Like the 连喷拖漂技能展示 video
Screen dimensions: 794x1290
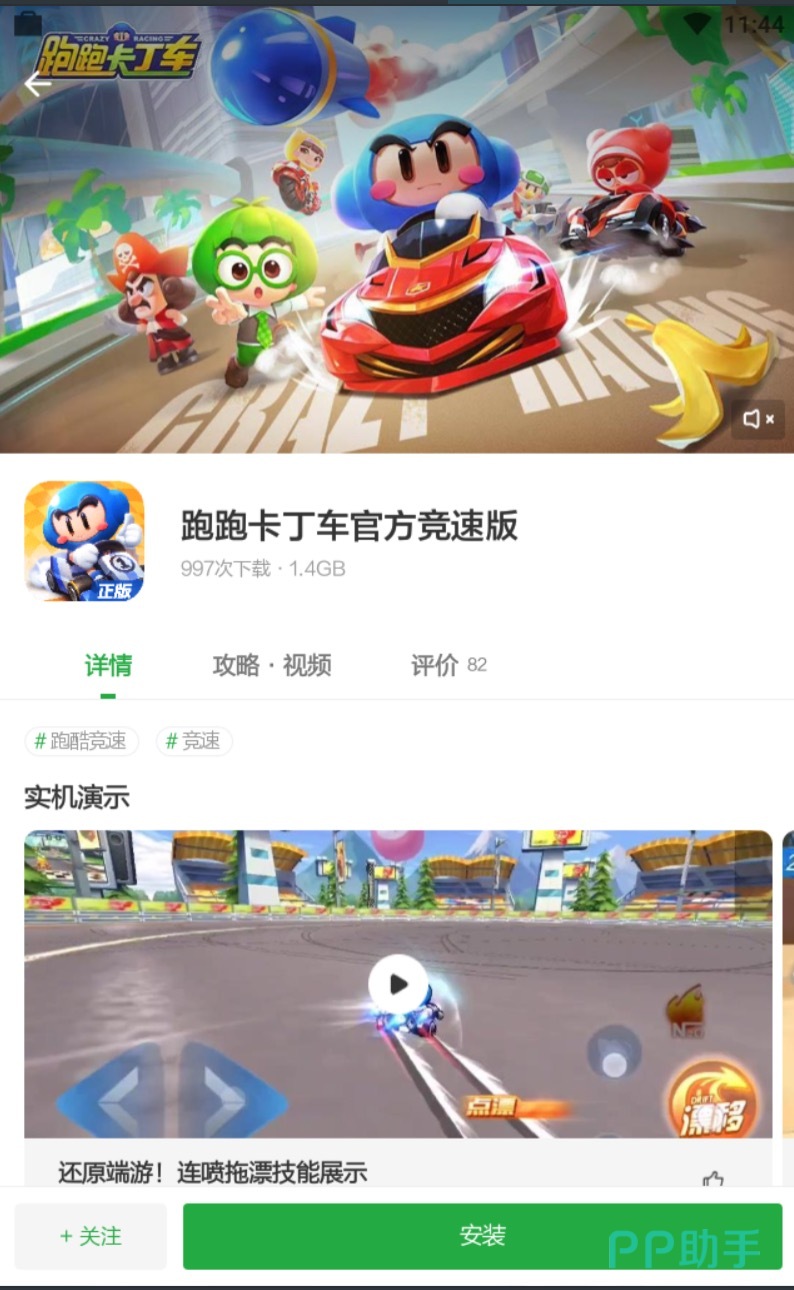(x=712, y=1180)
